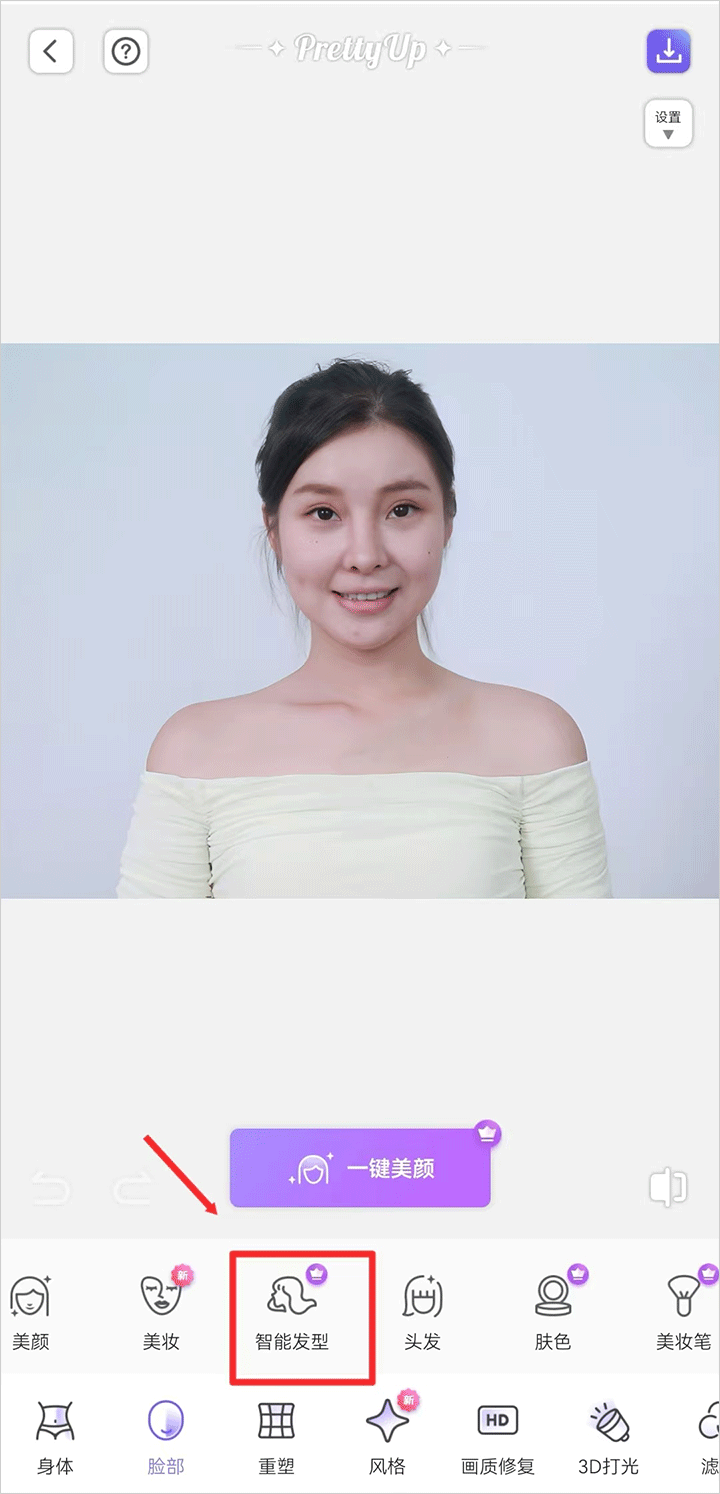Open the 头发 hair tool
Image resolution: width=720 pixels, height=1494 pixels.
click(x=422, y=1312)
